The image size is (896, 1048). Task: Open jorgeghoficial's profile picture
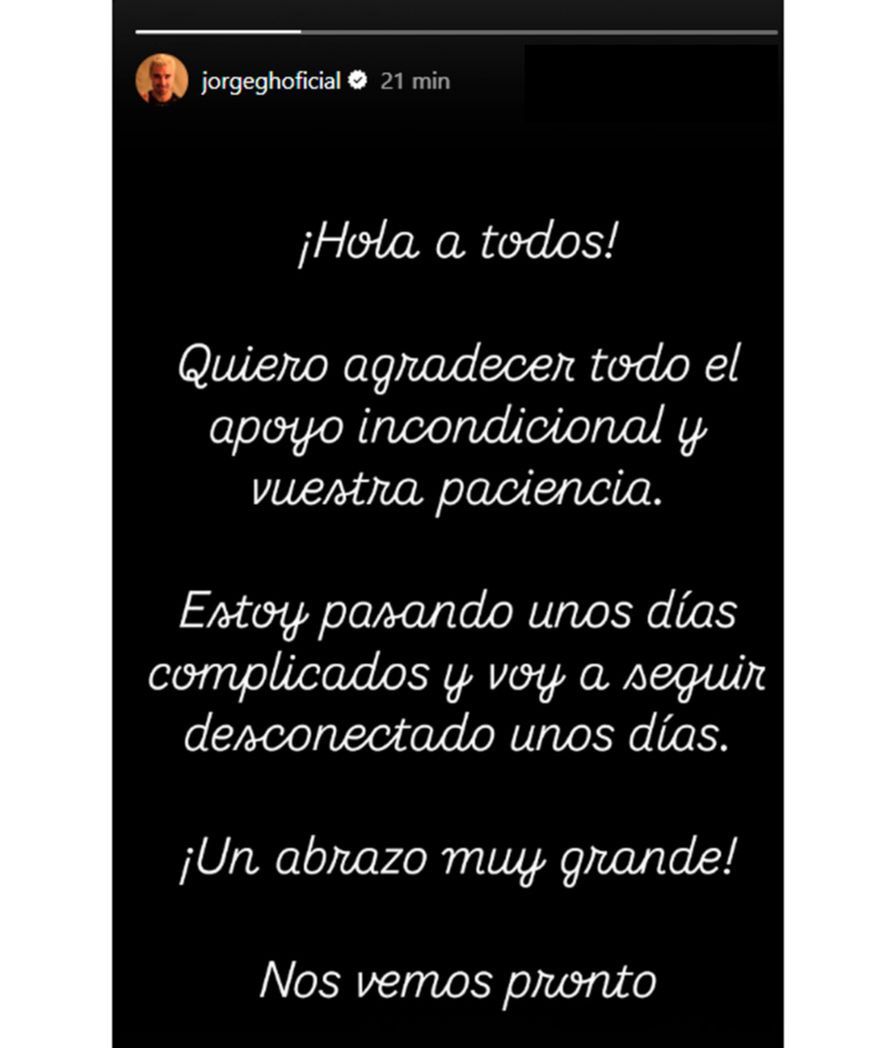(161, 80)
